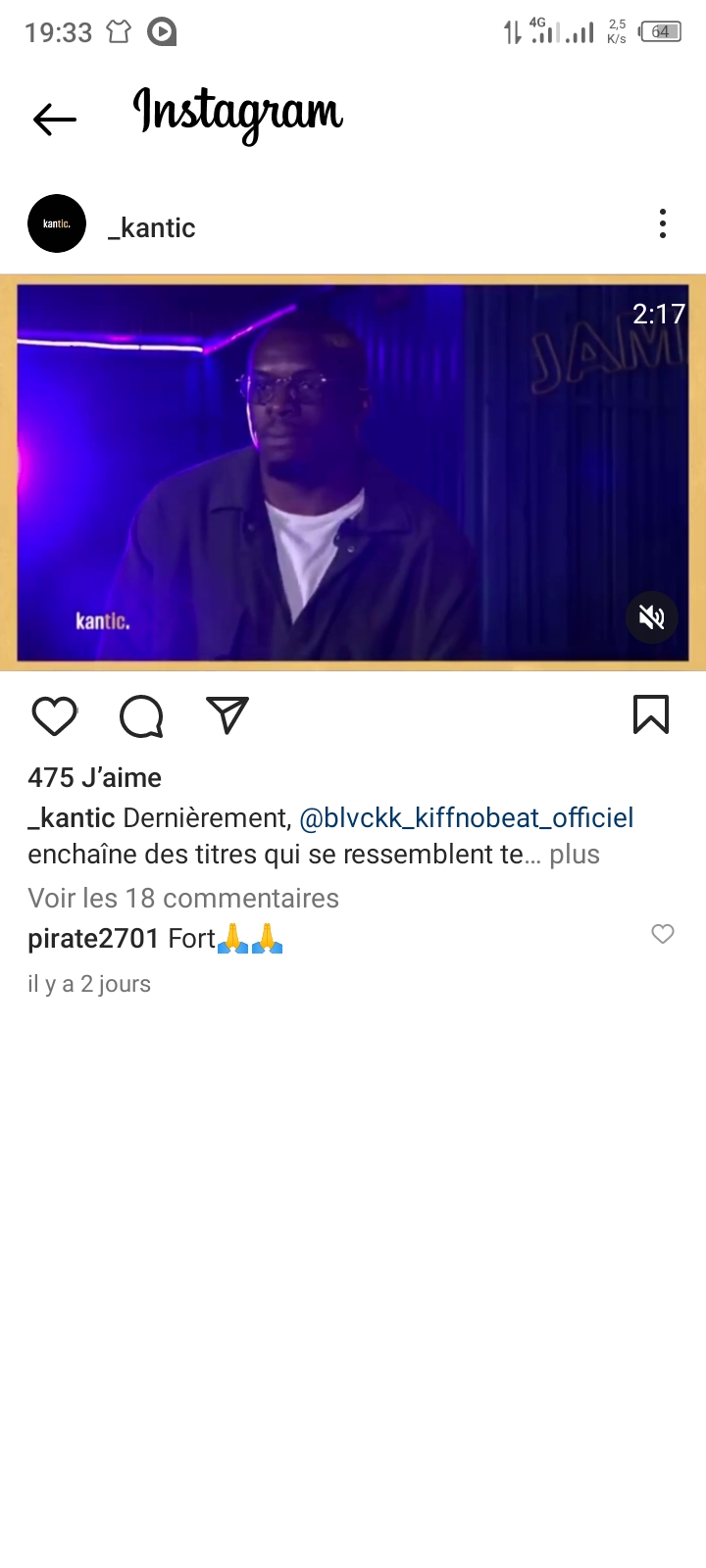
Task: Like pirate2701's comment
Action: (x=663, y=934)
